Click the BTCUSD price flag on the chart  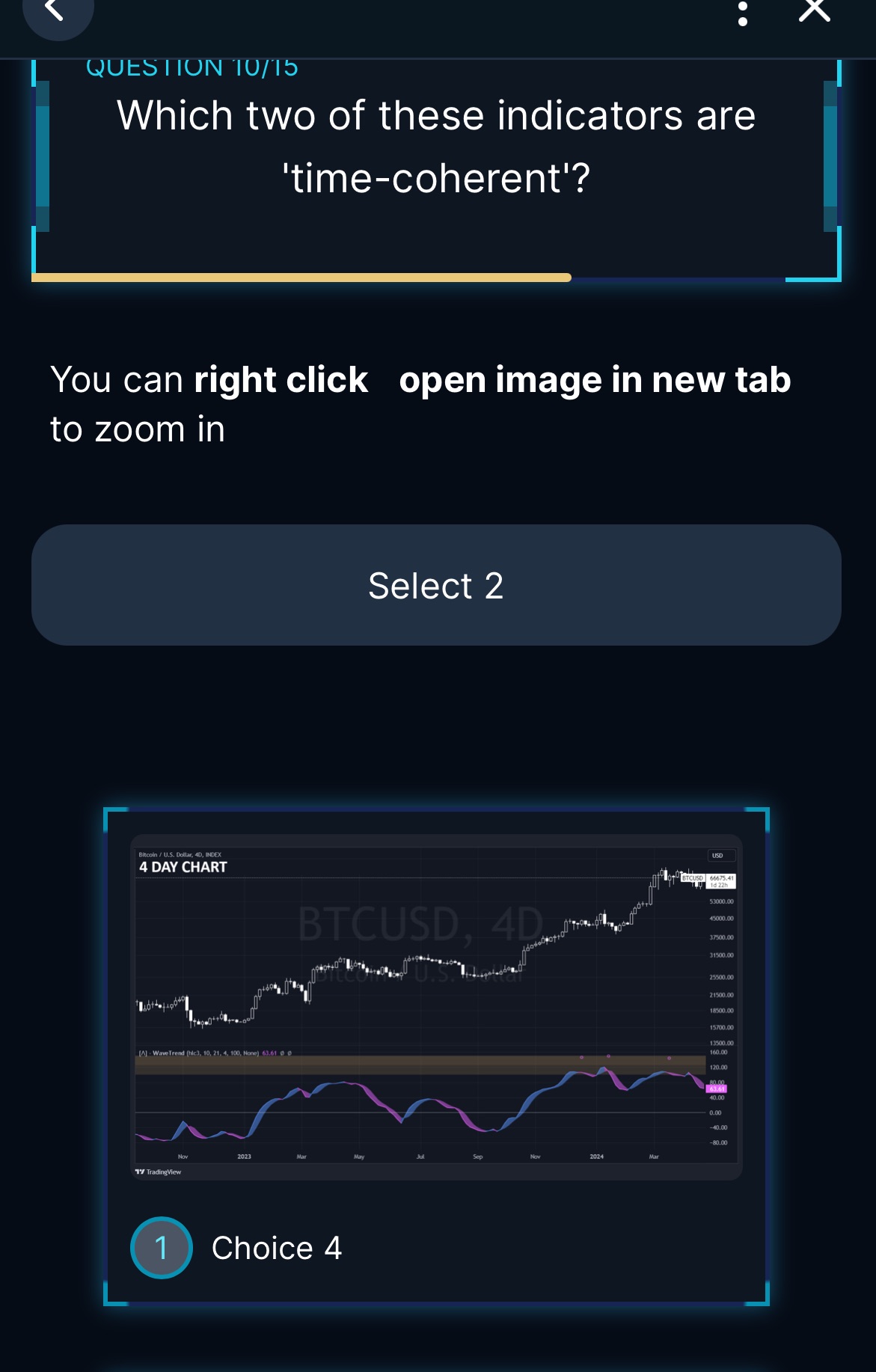(692, 878)
